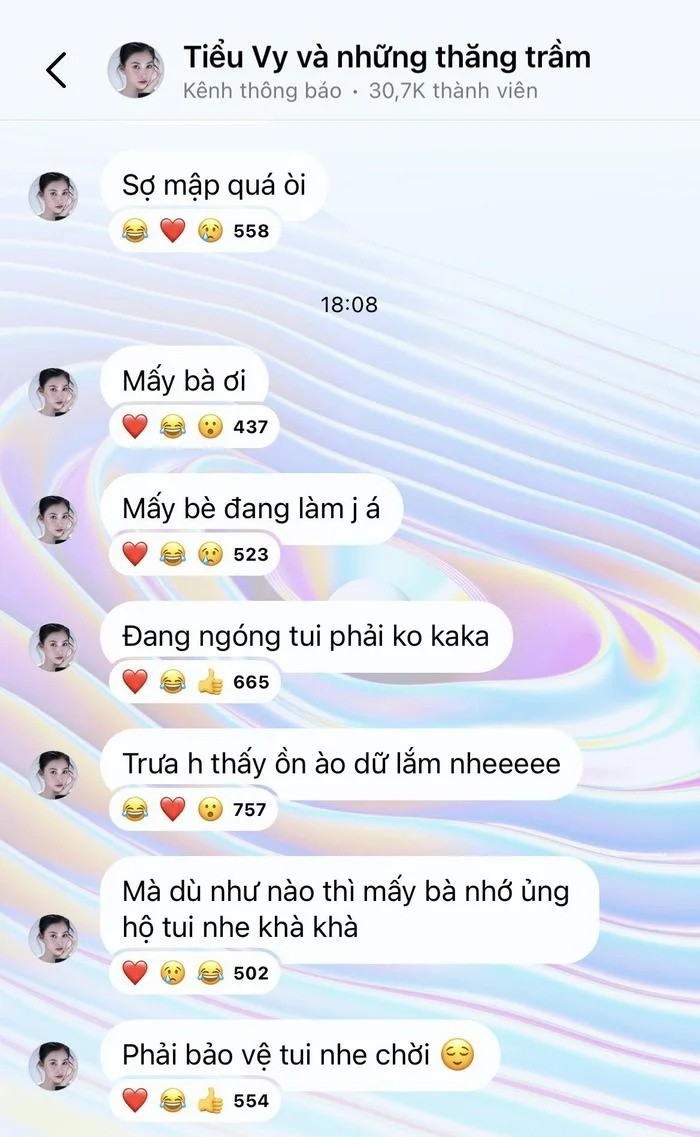Show the 523 reactions on "Mấy bè đang làm j á"

(x=195, y=555)
